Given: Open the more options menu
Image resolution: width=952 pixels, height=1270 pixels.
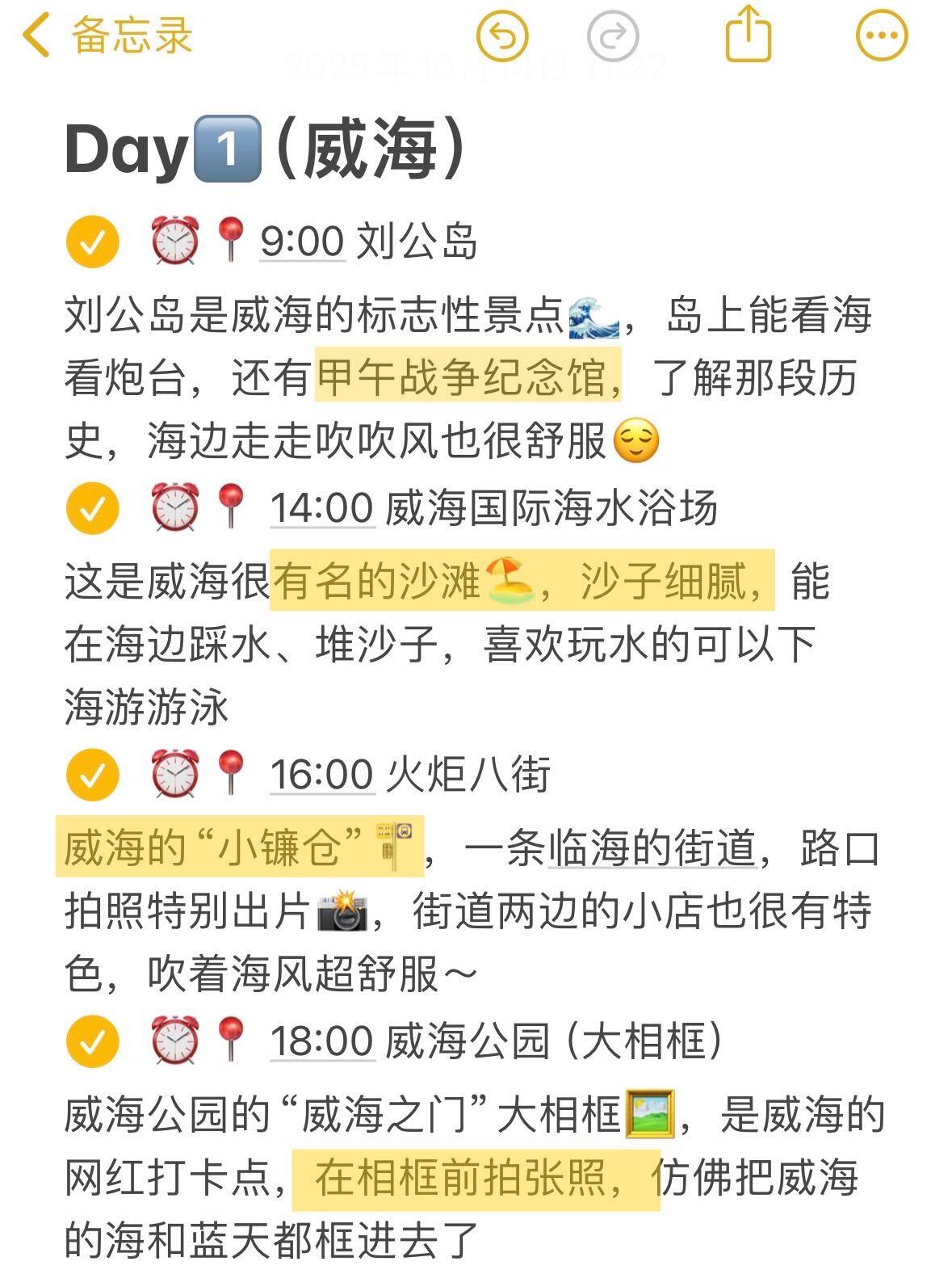Looking at the screenshot, I should point(882,36).
